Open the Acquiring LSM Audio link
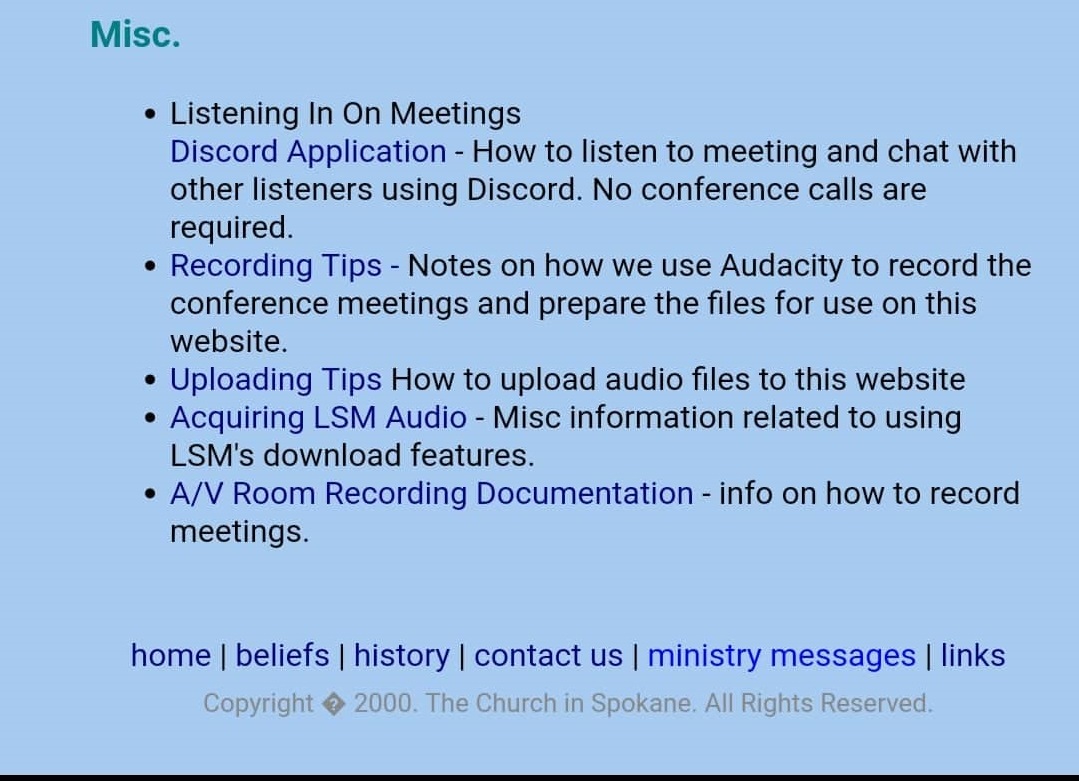The width and height of the screenshot is (1079, 781). point(318,418)
